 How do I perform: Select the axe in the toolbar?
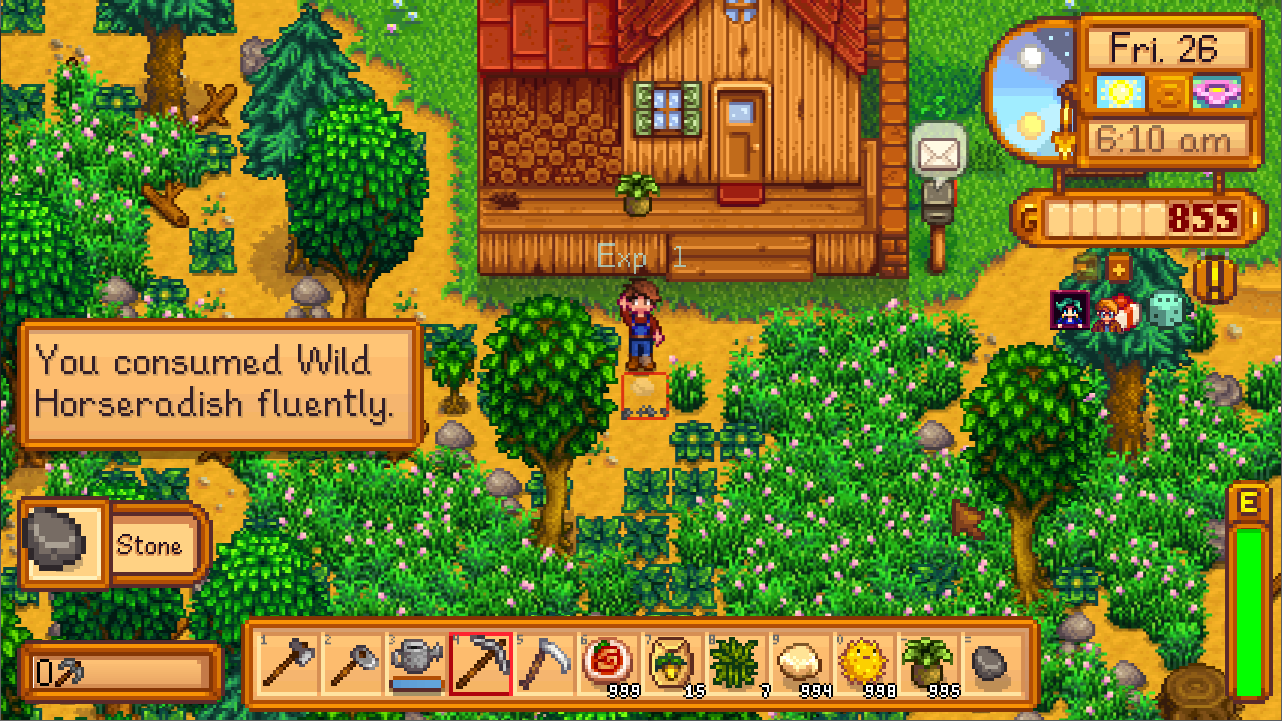pyautogui.click(x=288, y=662)
